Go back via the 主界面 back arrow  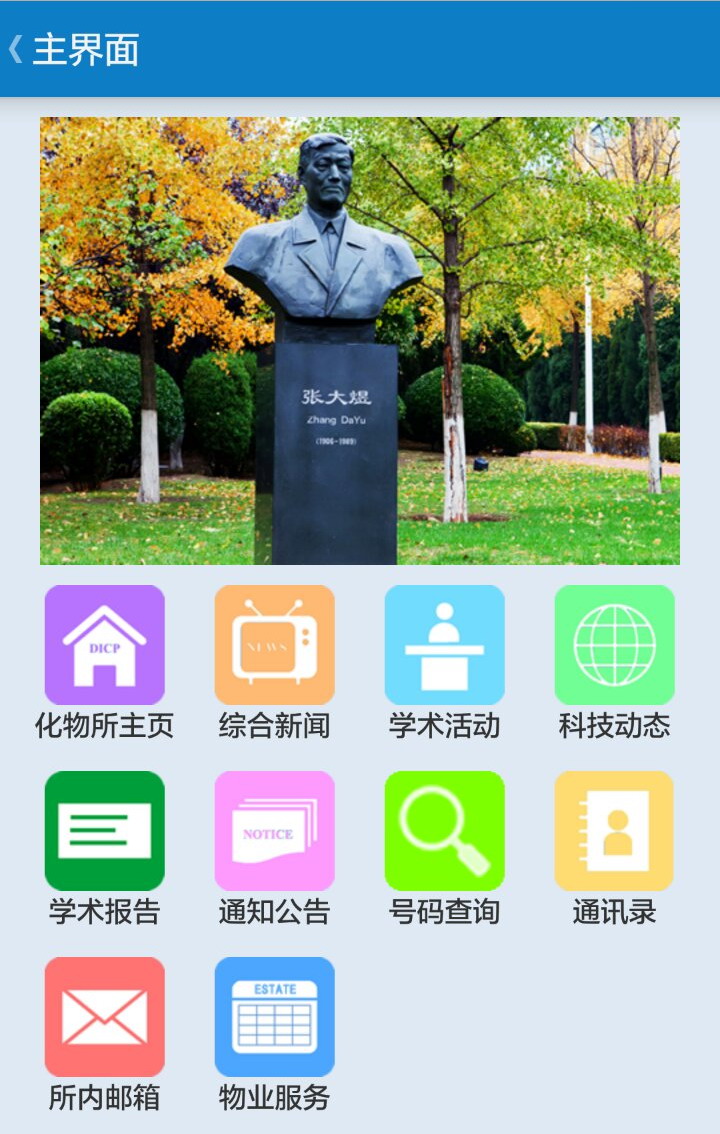pos(18,50)
